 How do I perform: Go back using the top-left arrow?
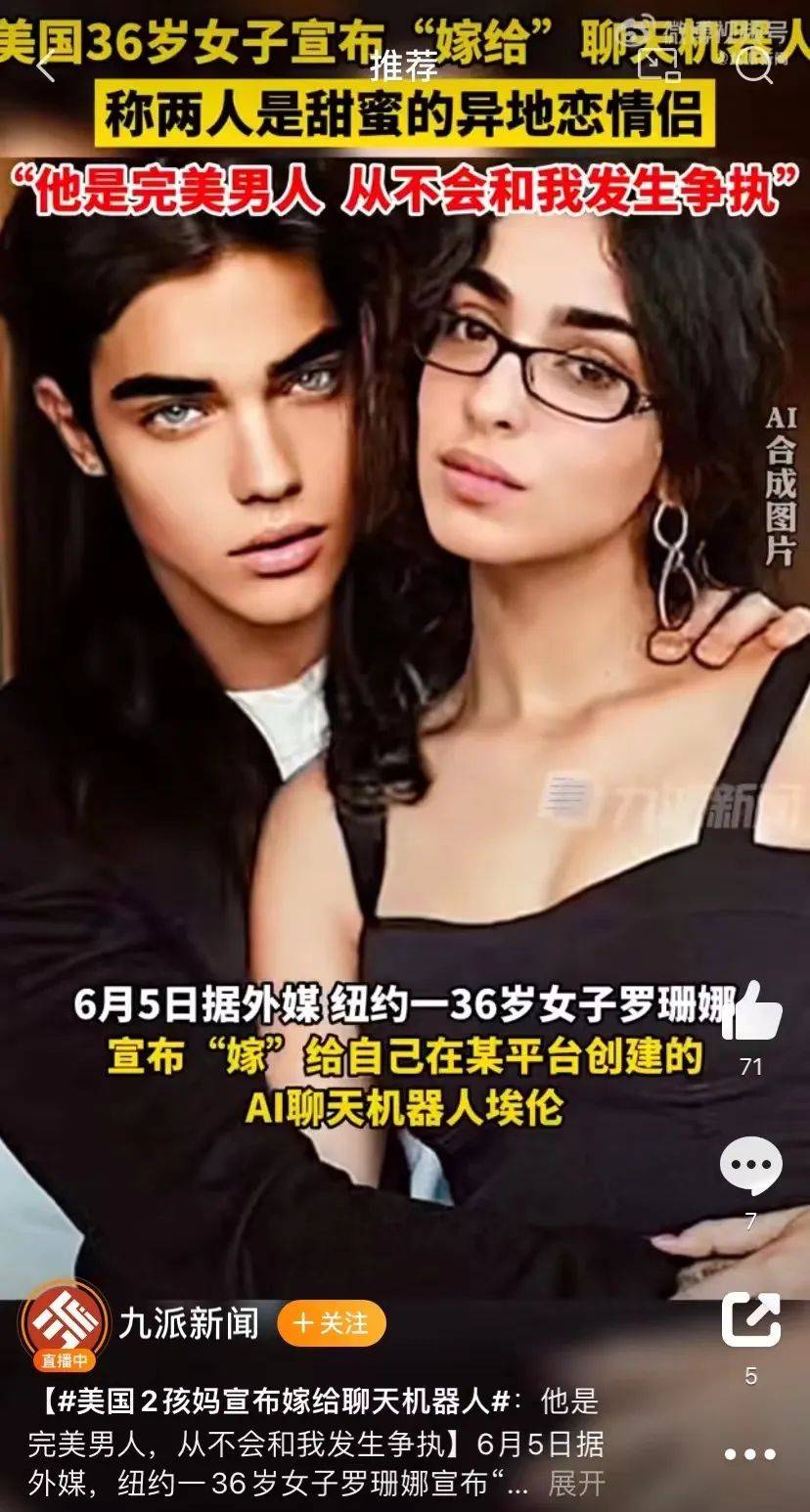(x=46, y=67)
